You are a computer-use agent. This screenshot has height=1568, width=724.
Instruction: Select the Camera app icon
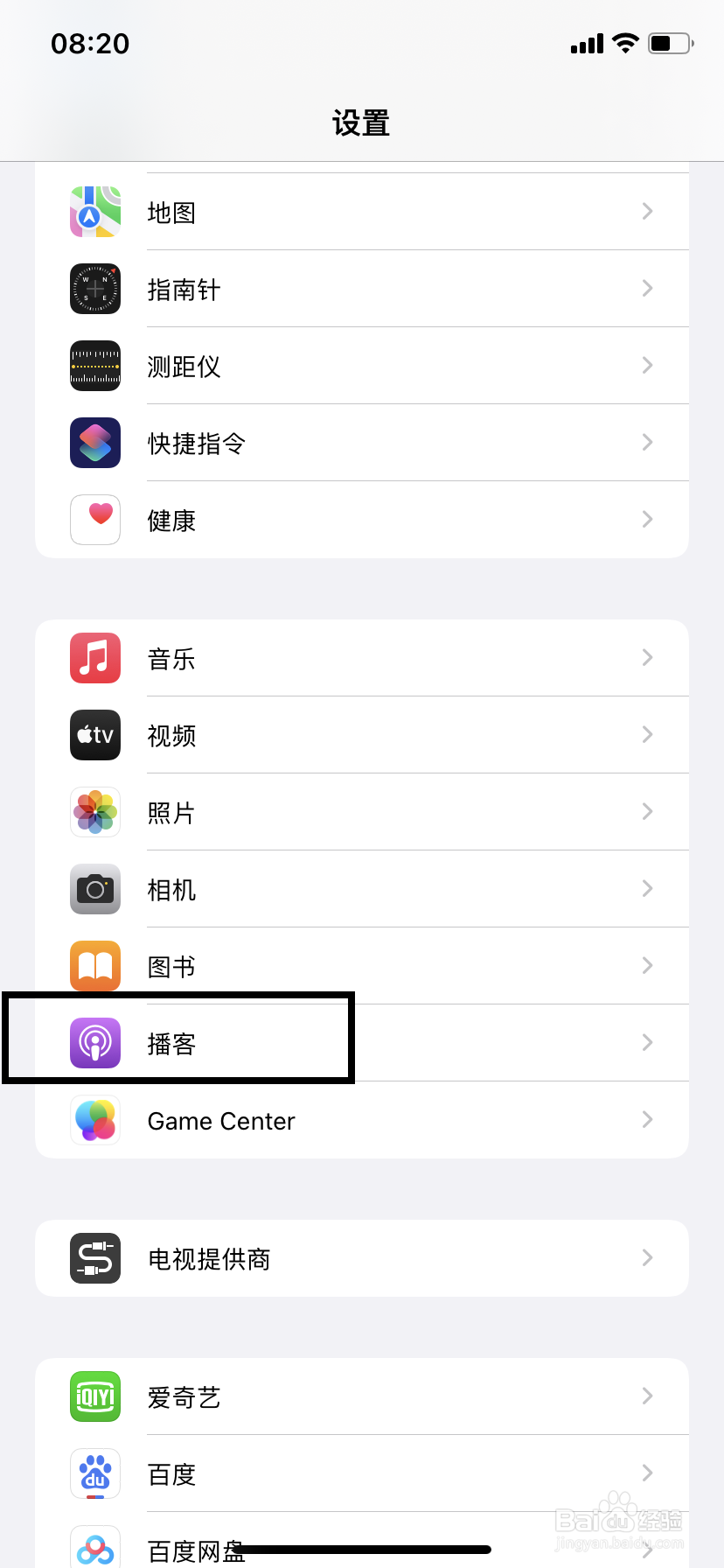click(x=94, y=889)
